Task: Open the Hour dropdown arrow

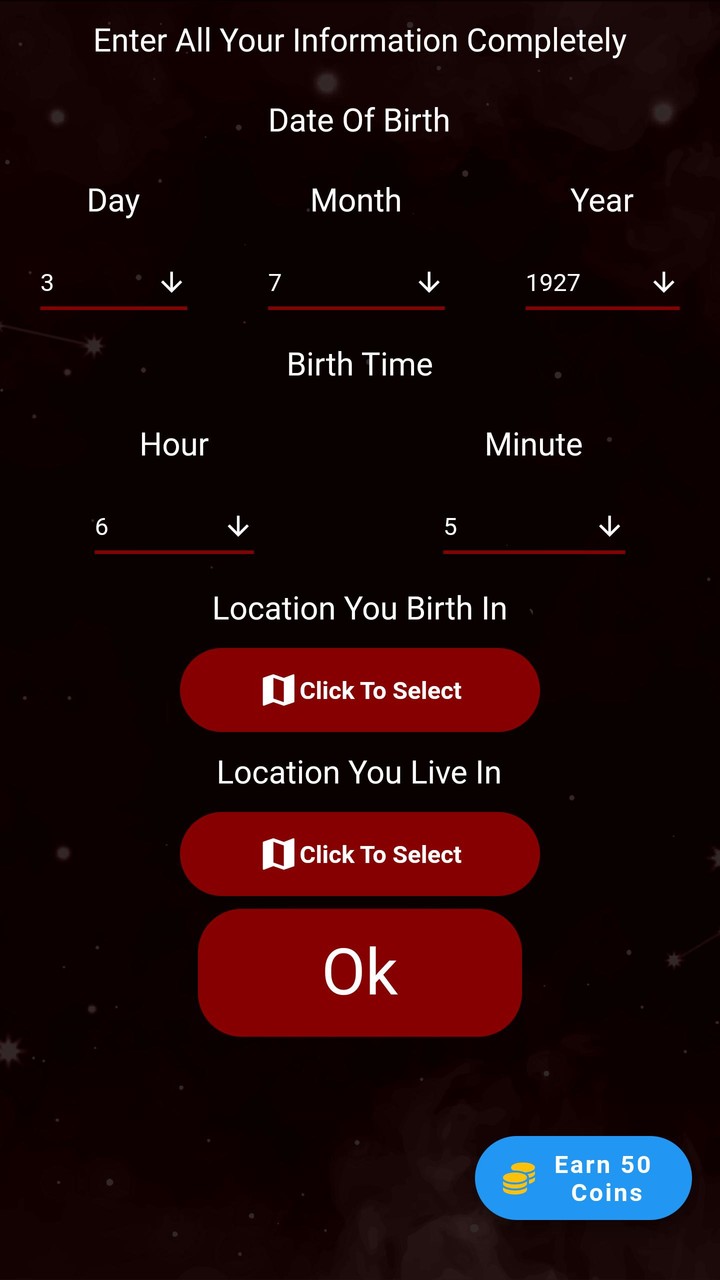Action: [x=238, y=527]
